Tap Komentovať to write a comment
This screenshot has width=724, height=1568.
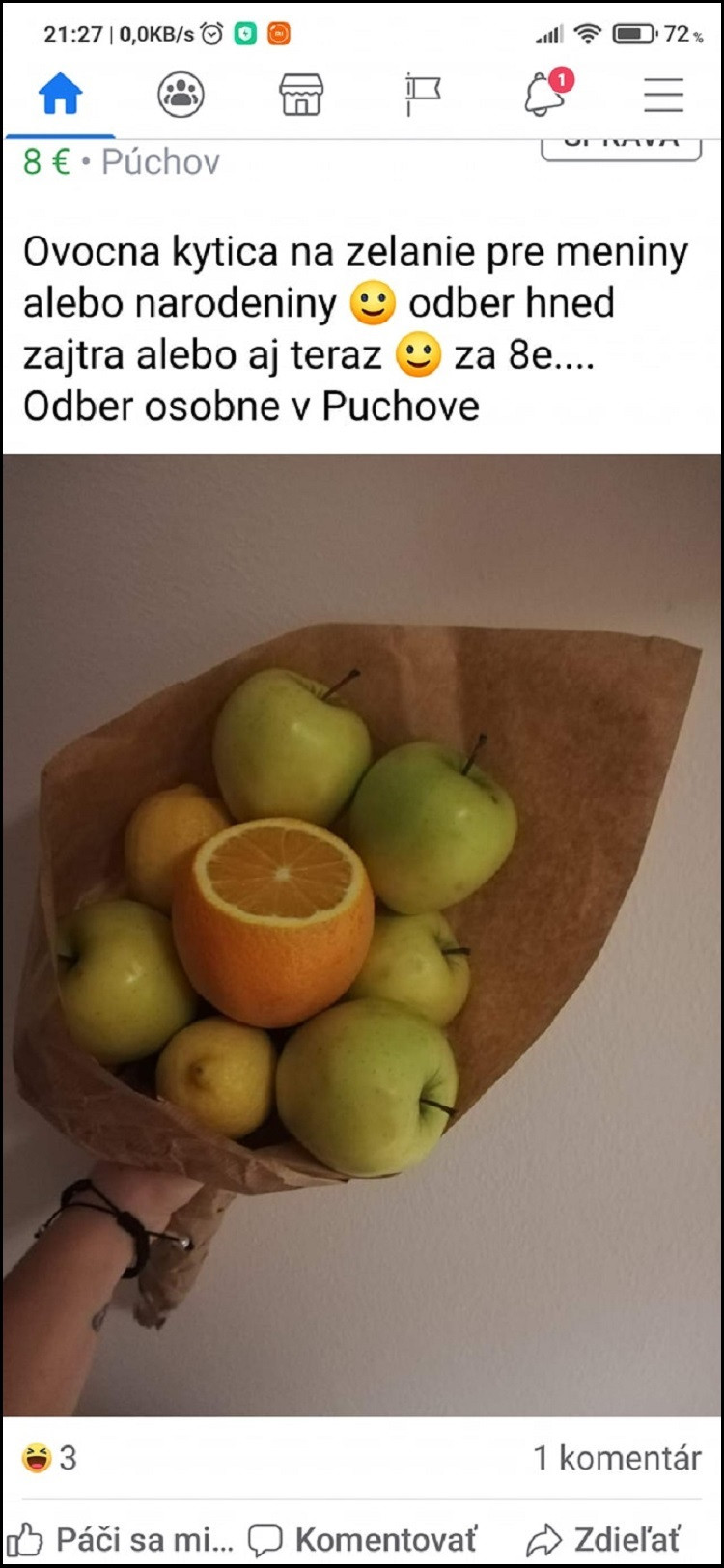[x=363, y=1539]
